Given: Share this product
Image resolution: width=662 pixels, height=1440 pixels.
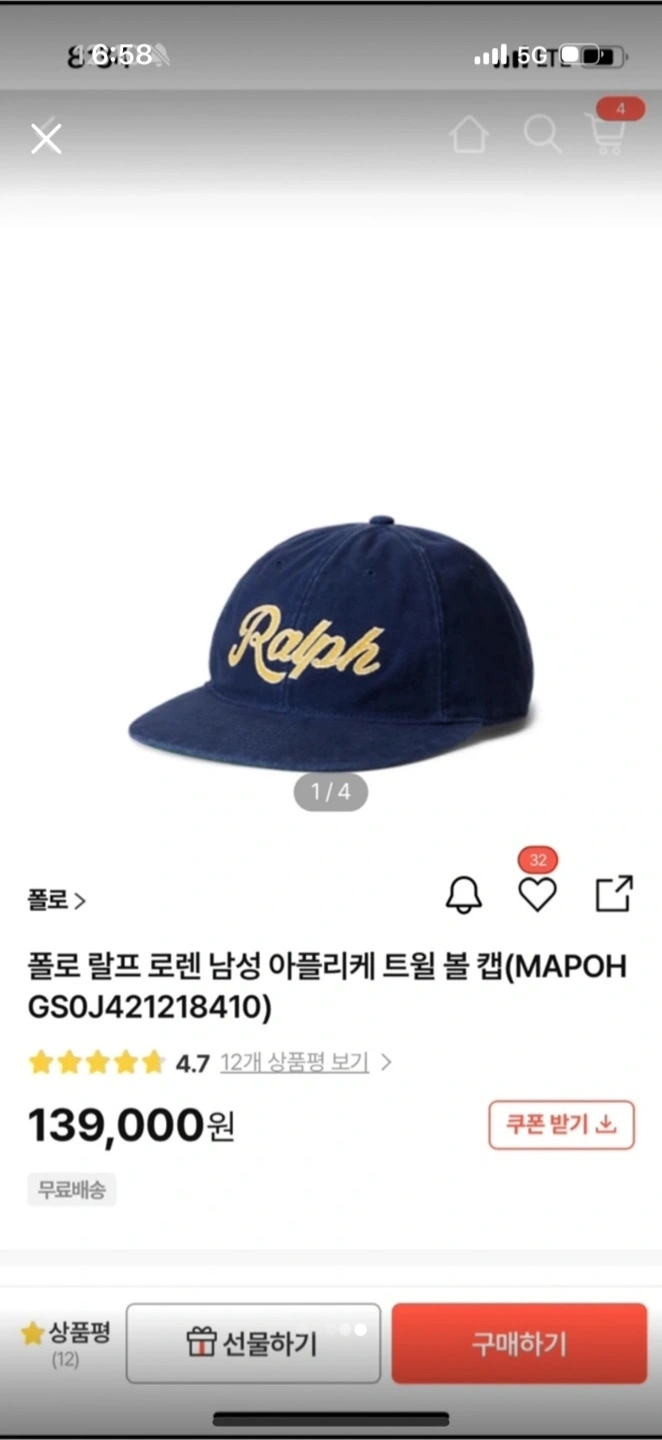Looking at the screenshot, I should tap(614, 894).
